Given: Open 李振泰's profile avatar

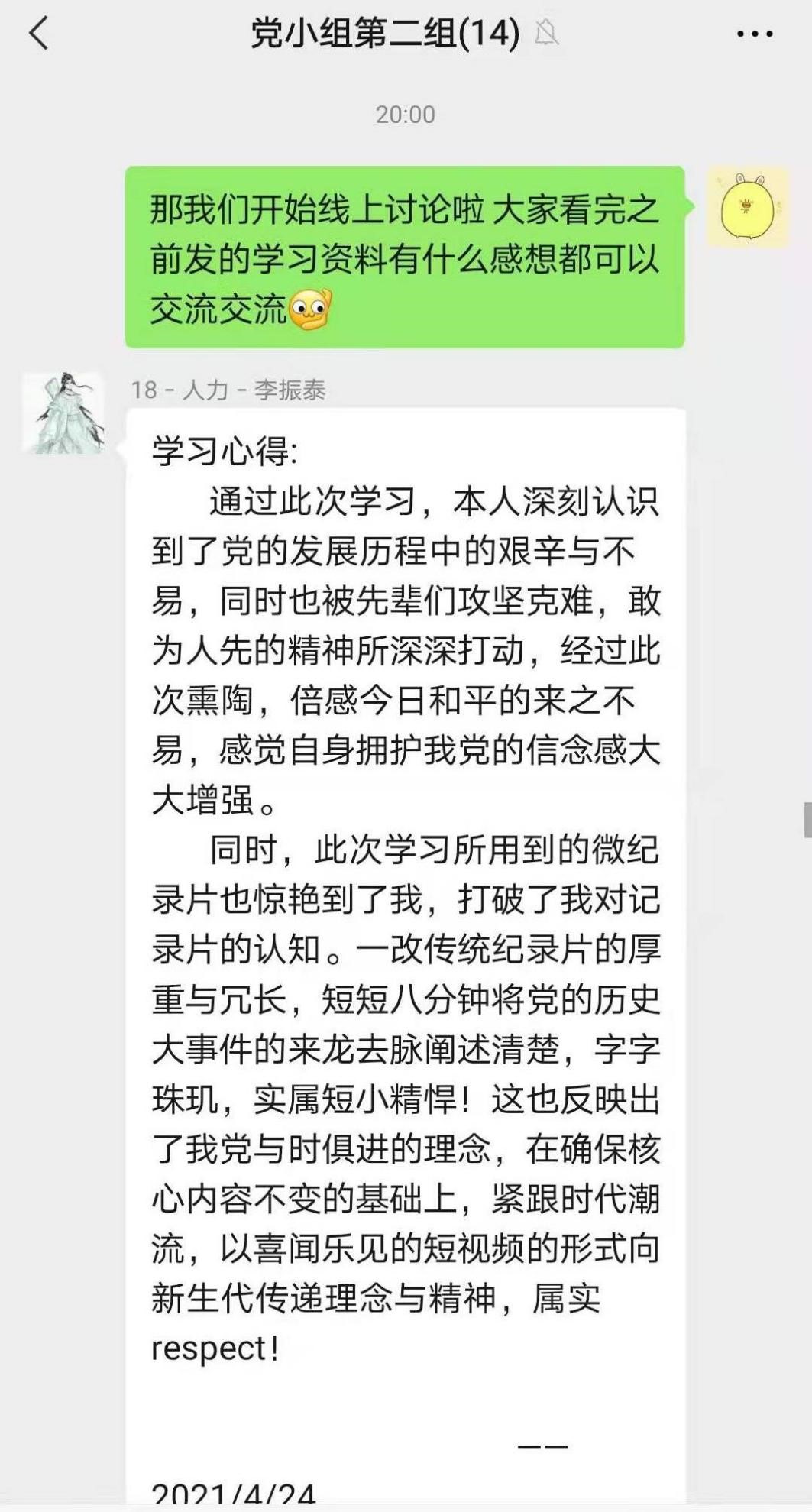Looking at the screenshot, I should tap(63, 413).
